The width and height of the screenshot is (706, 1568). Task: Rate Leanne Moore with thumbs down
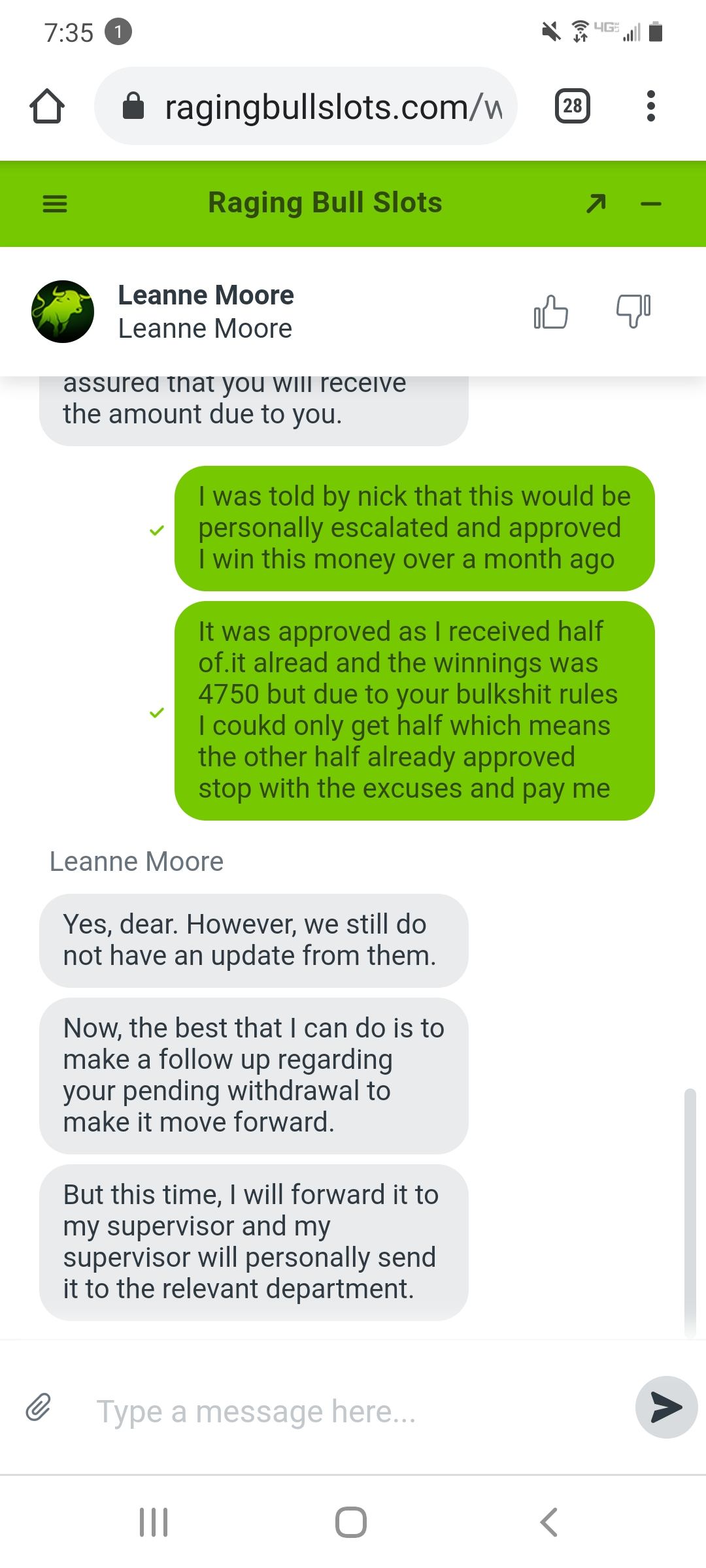click(x=633, y=311)
